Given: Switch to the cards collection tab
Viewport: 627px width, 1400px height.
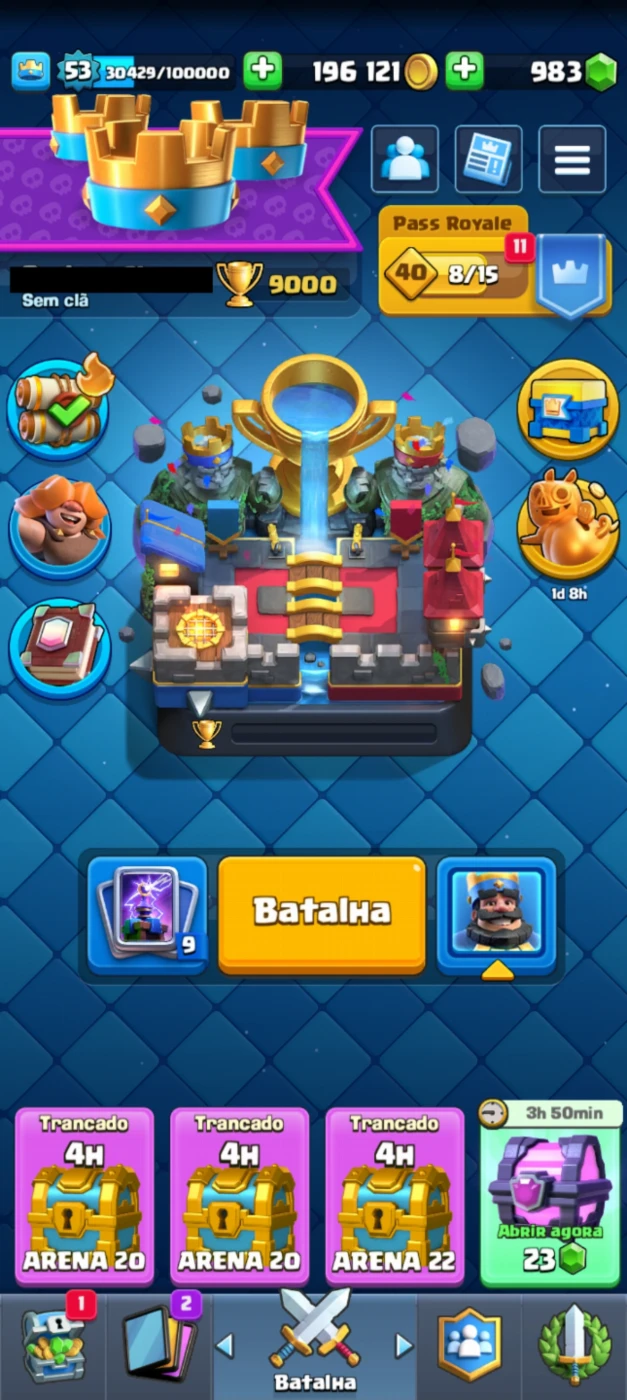Looking at the screenshot, I should (x=160, y=1345).
